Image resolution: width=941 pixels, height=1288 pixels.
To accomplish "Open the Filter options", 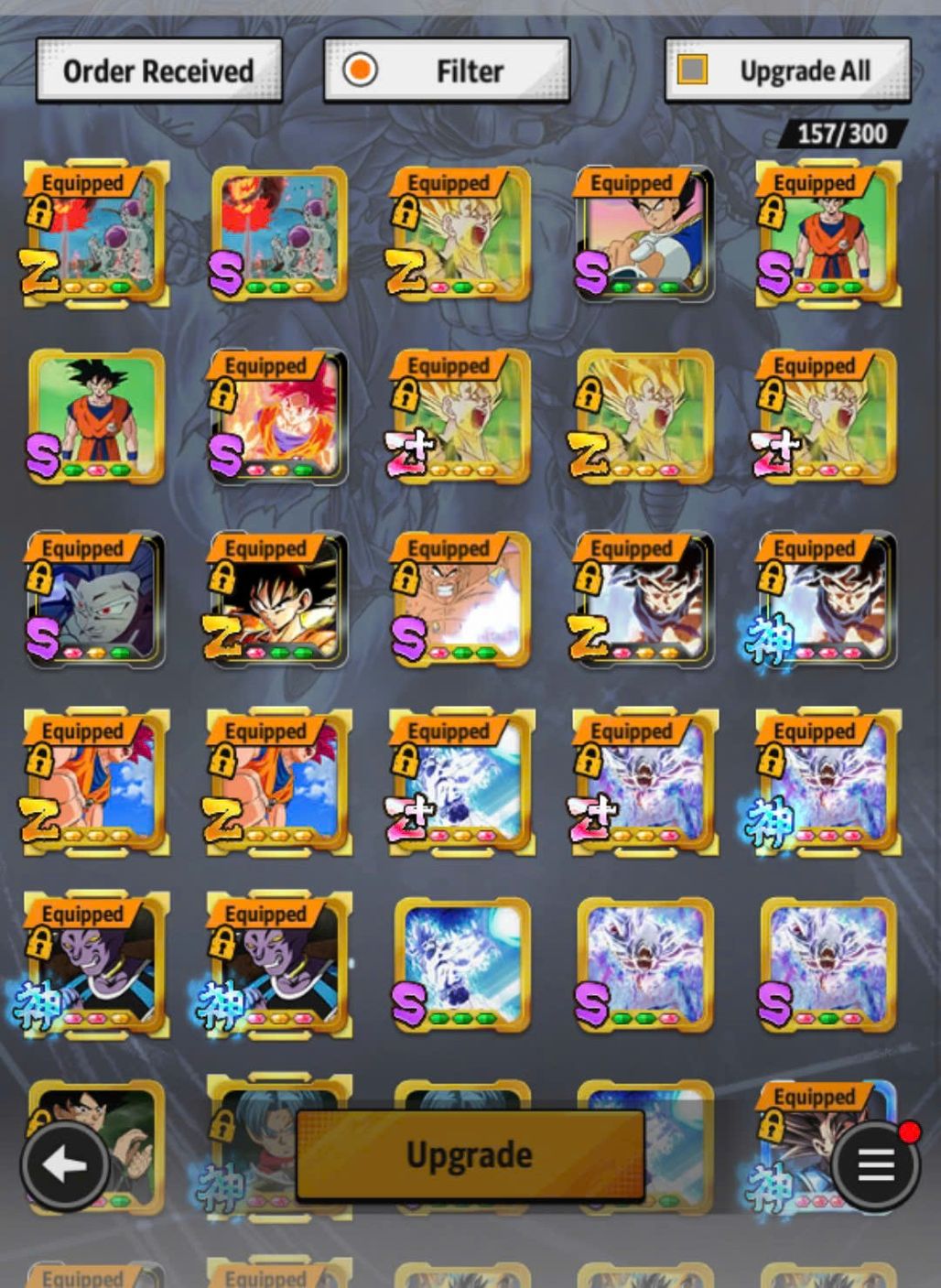I will [x=447, y=70].
